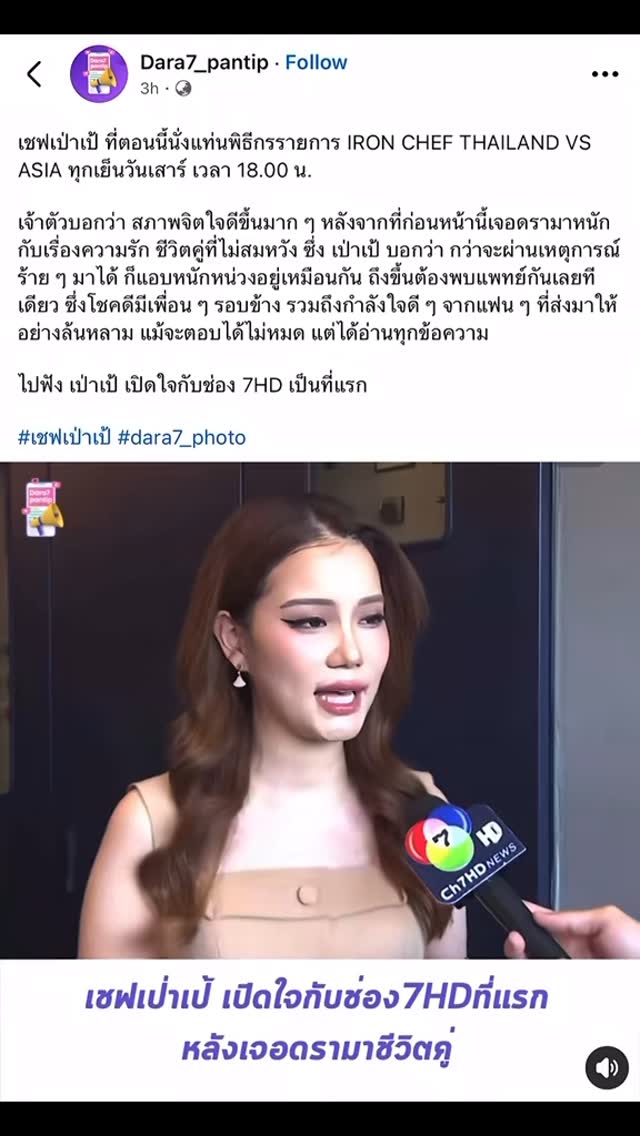The width and height of the screenshot is (640, 1136).
Task: Open the Dara7_pantip page name
Action: pyautogui.click(x=204, y=62)
